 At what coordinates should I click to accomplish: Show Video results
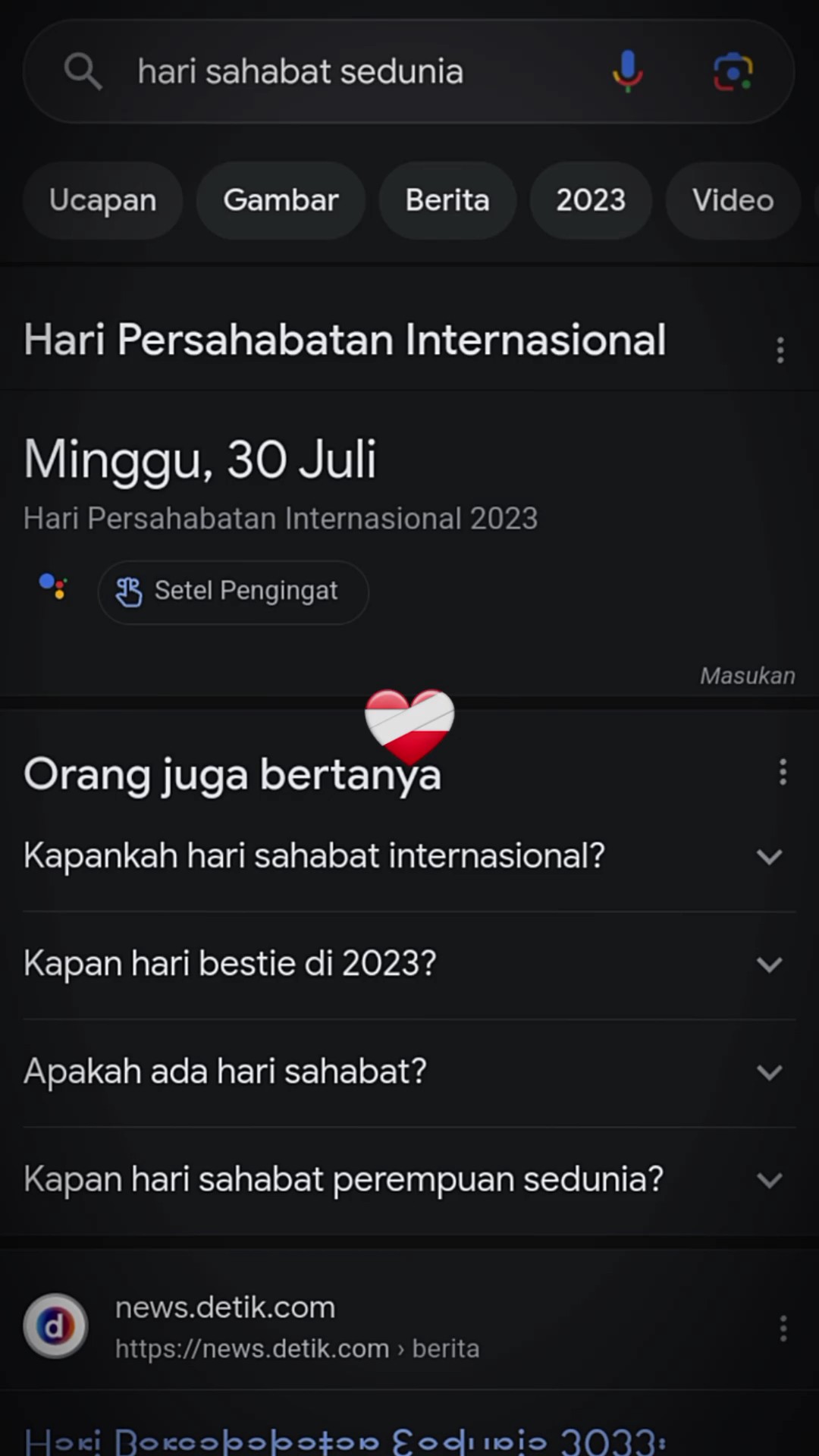coord(733,200)
